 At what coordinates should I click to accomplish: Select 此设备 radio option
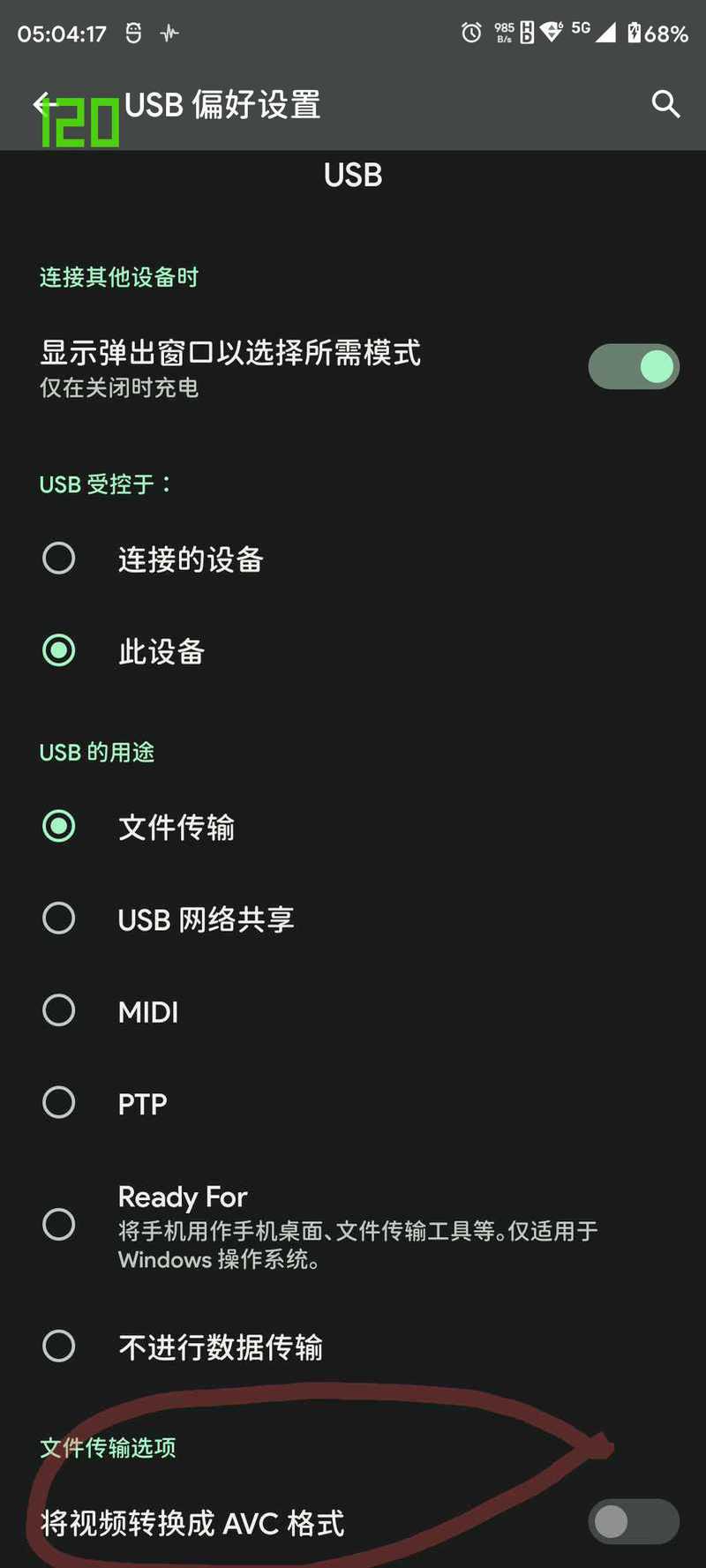tap(353, 651)
